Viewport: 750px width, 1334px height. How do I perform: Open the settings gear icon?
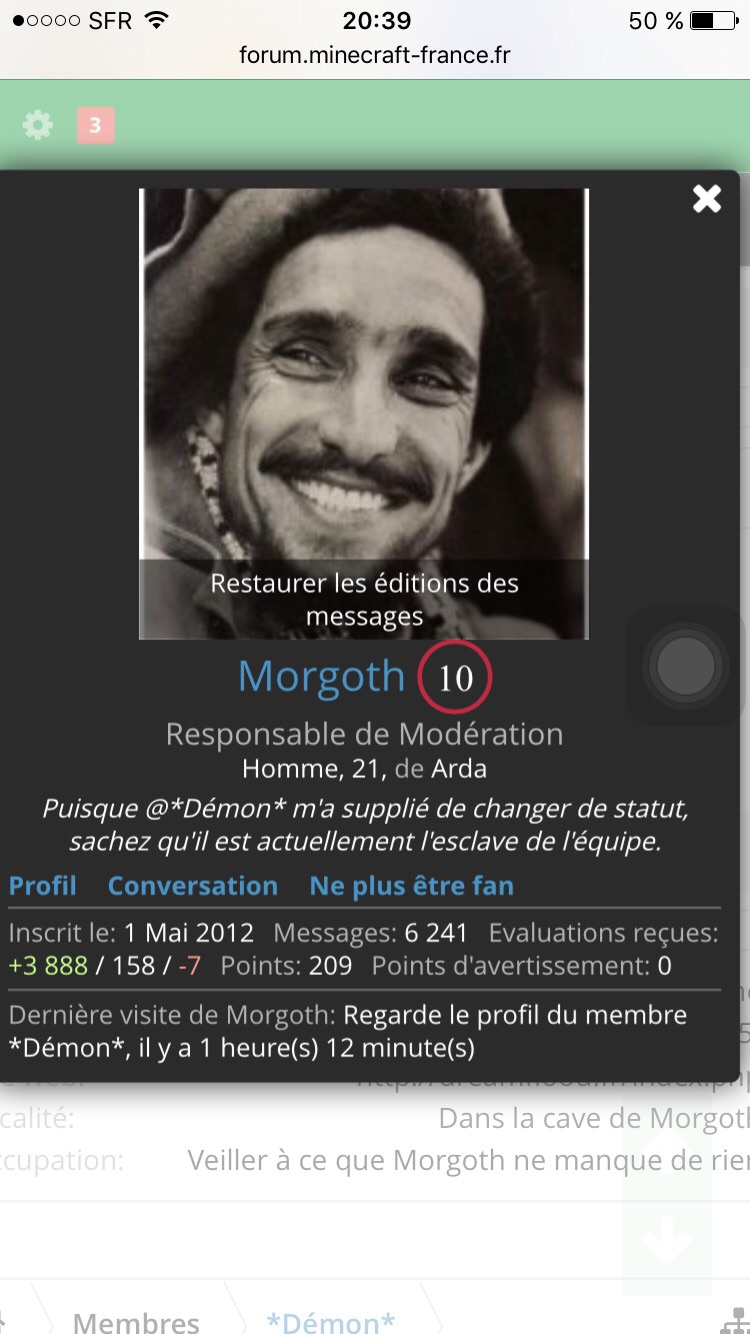(x=38, y=126)
